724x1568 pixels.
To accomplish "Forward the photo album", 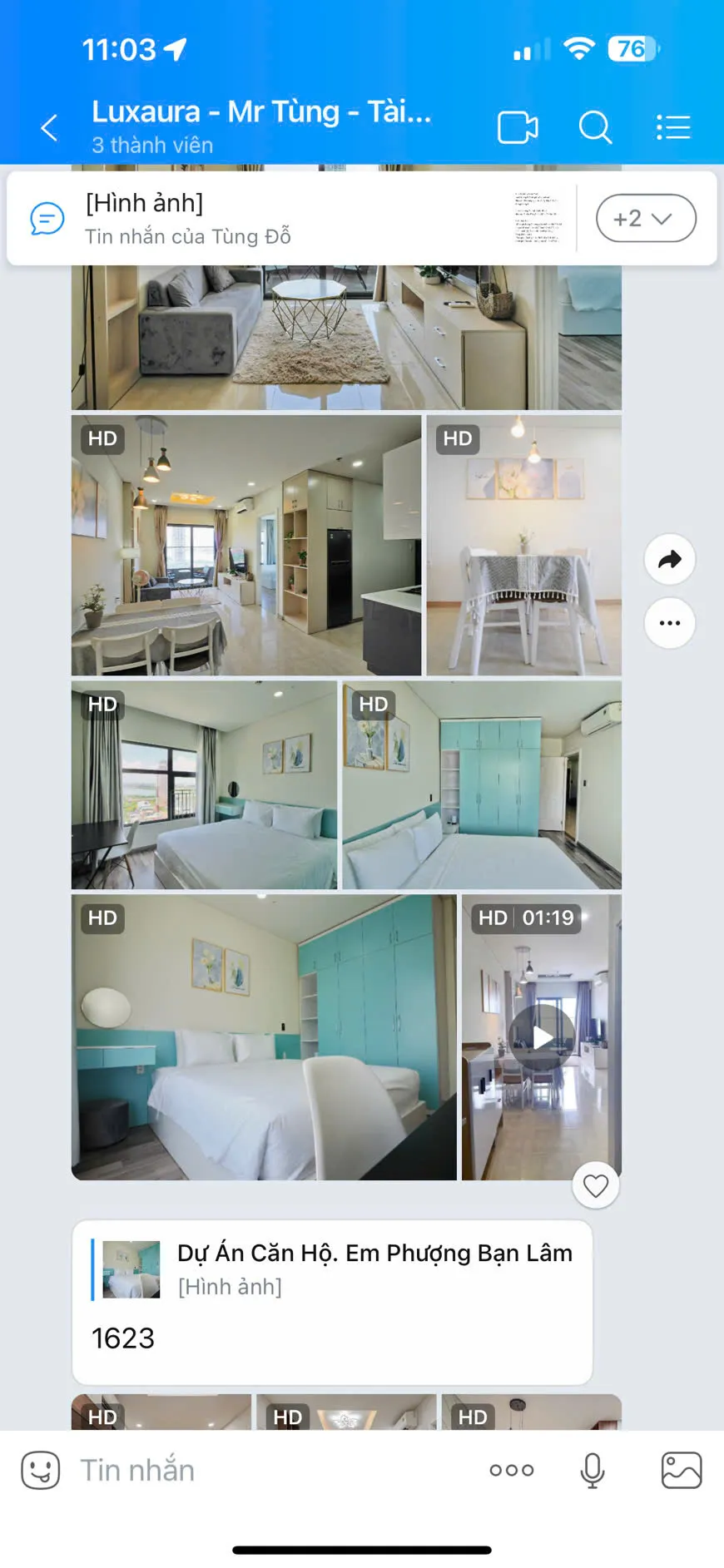I will point(669,559).
